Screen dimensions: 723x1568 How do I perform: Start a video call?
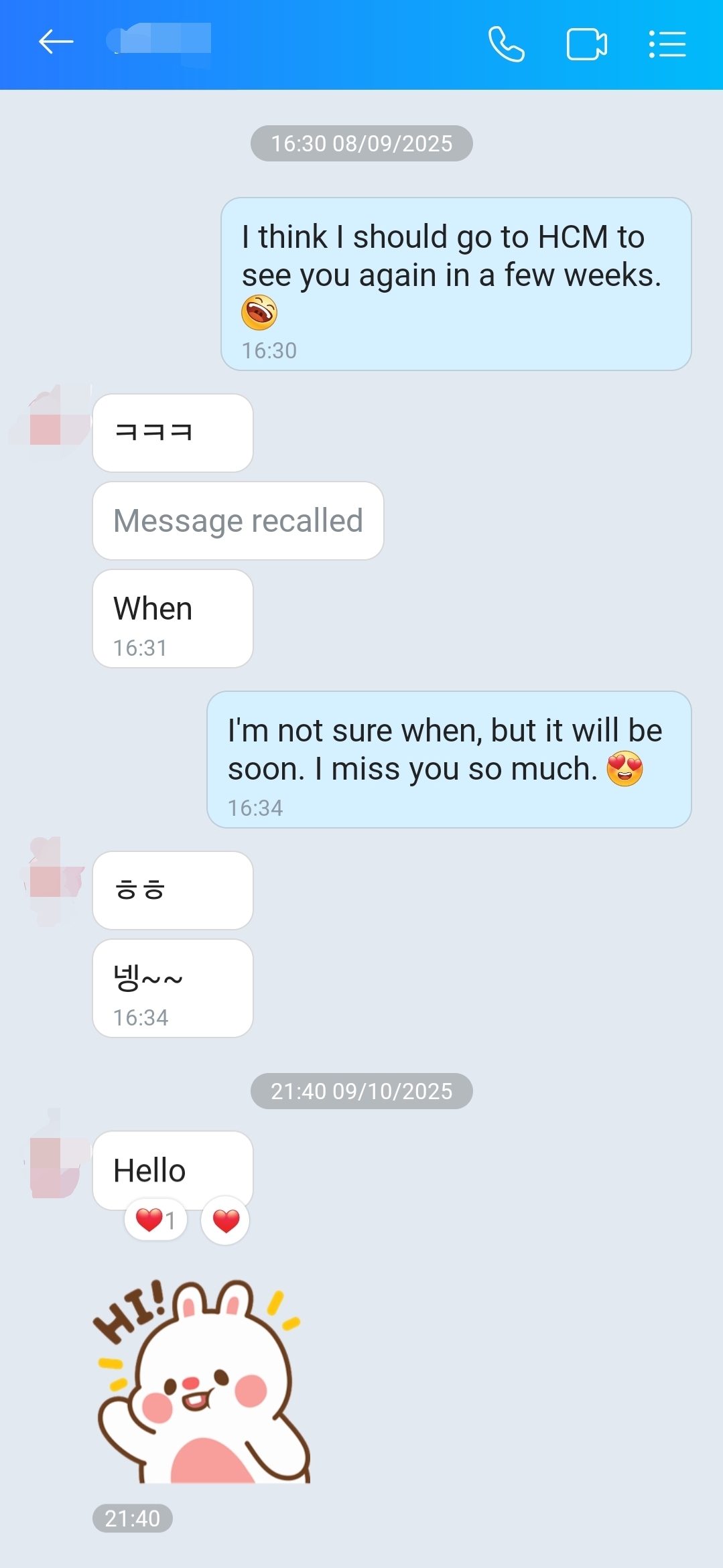(x=586, y=44)
